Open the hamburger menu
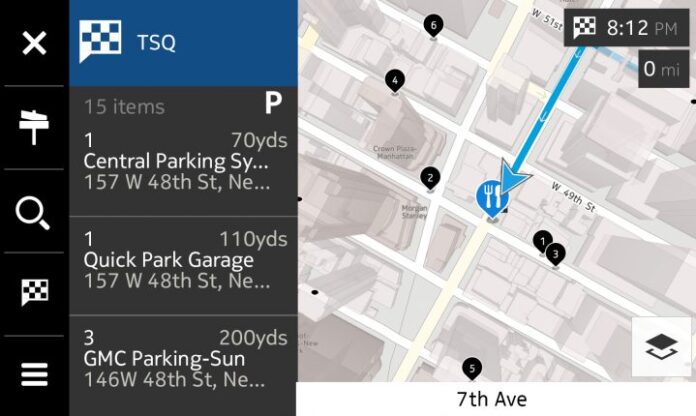The image size is (696, 416). [x=34, y=375]
